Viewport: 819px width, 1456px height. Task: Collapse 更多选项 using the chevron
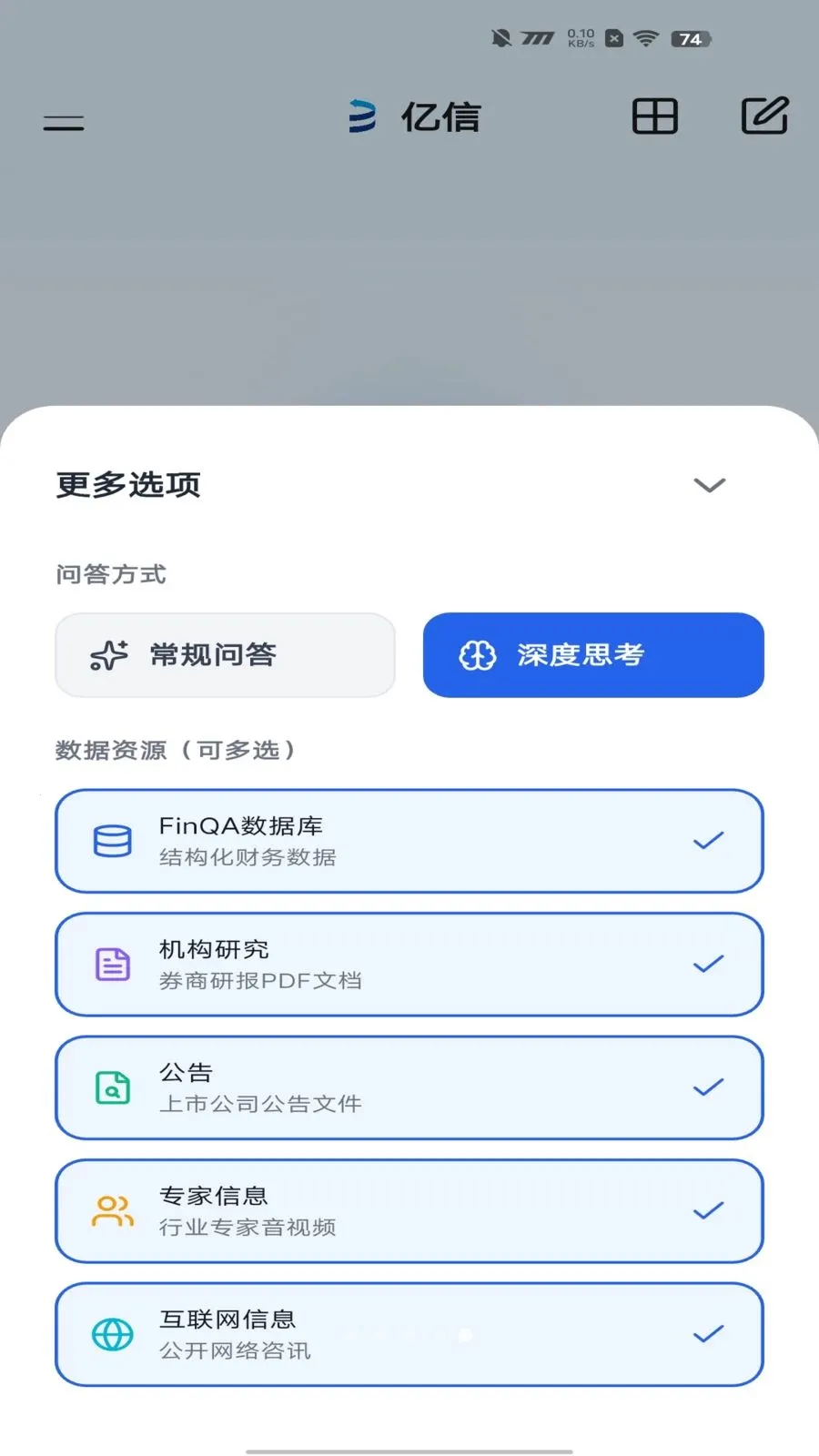pos(710,485)
